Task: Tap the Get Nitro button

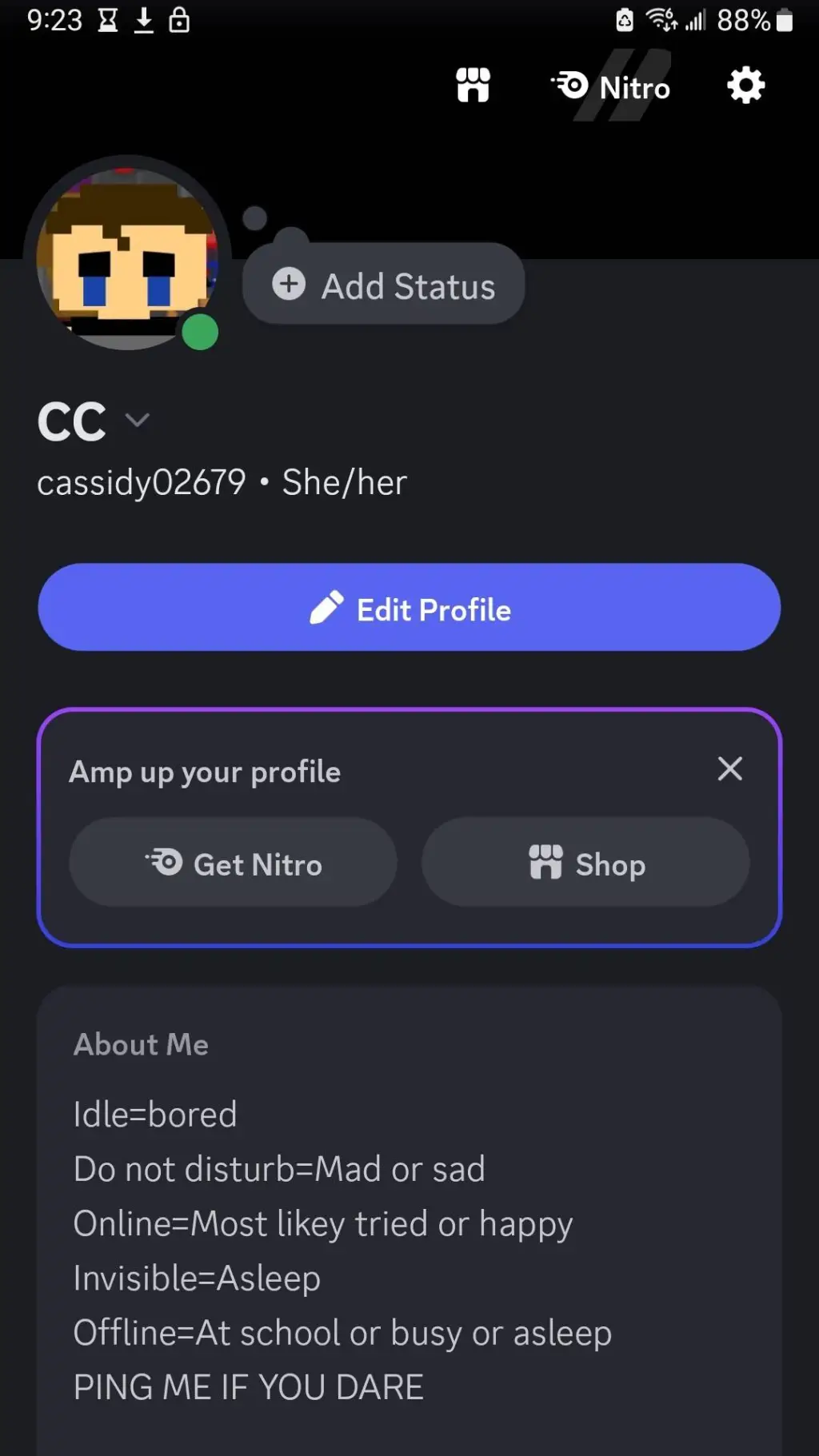Action: click(233, 863)
